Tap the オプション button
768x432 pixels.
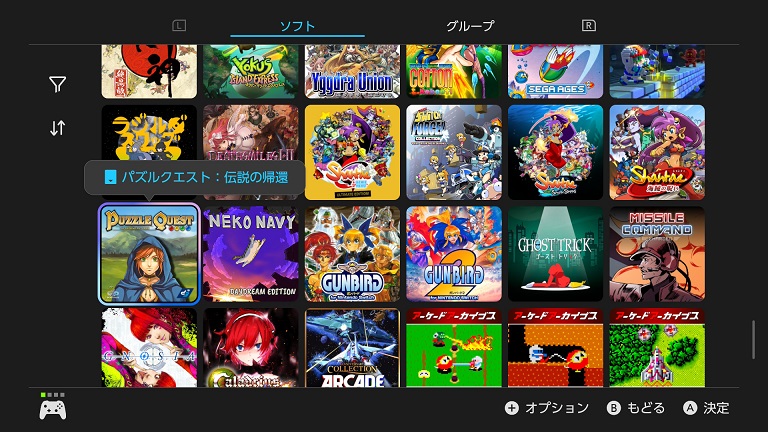[x=547, y=408]
